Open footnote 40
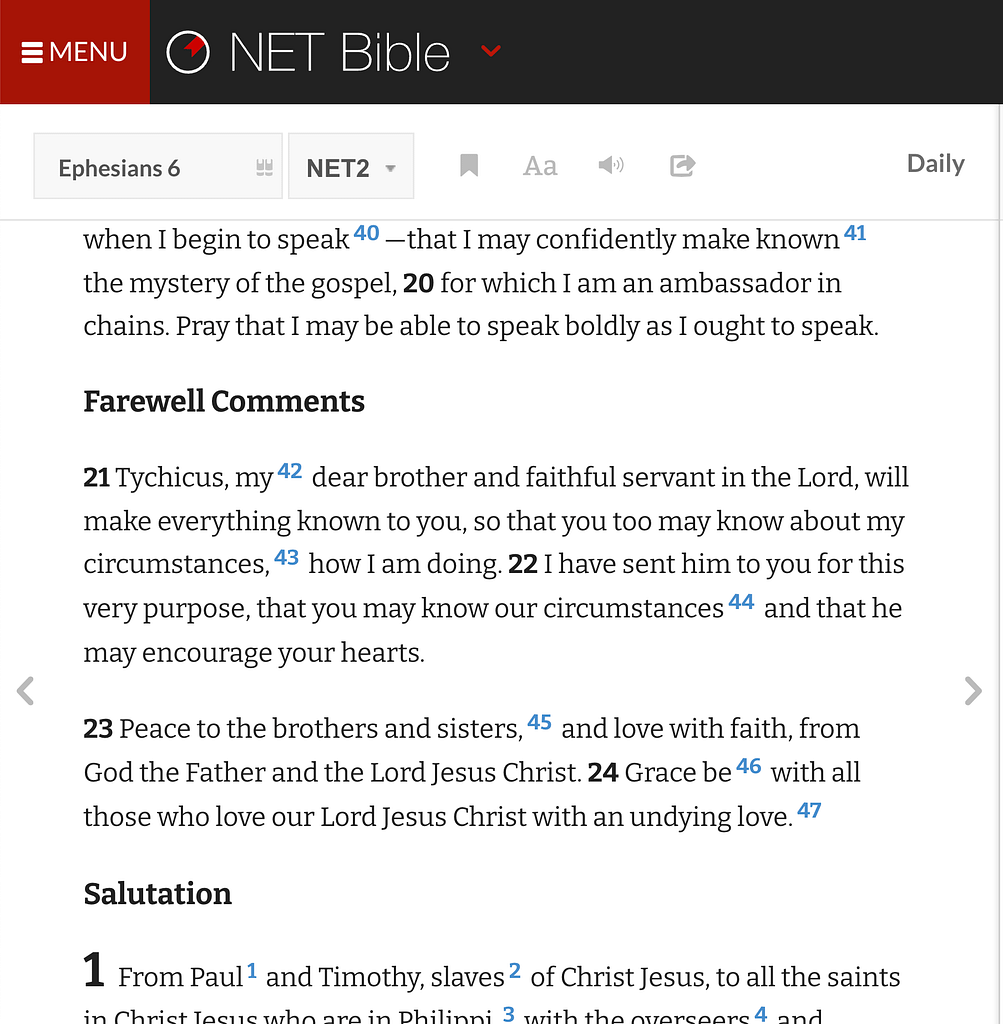The width and height of the screenshot is (1003, 1024). (x=367, y=234)
